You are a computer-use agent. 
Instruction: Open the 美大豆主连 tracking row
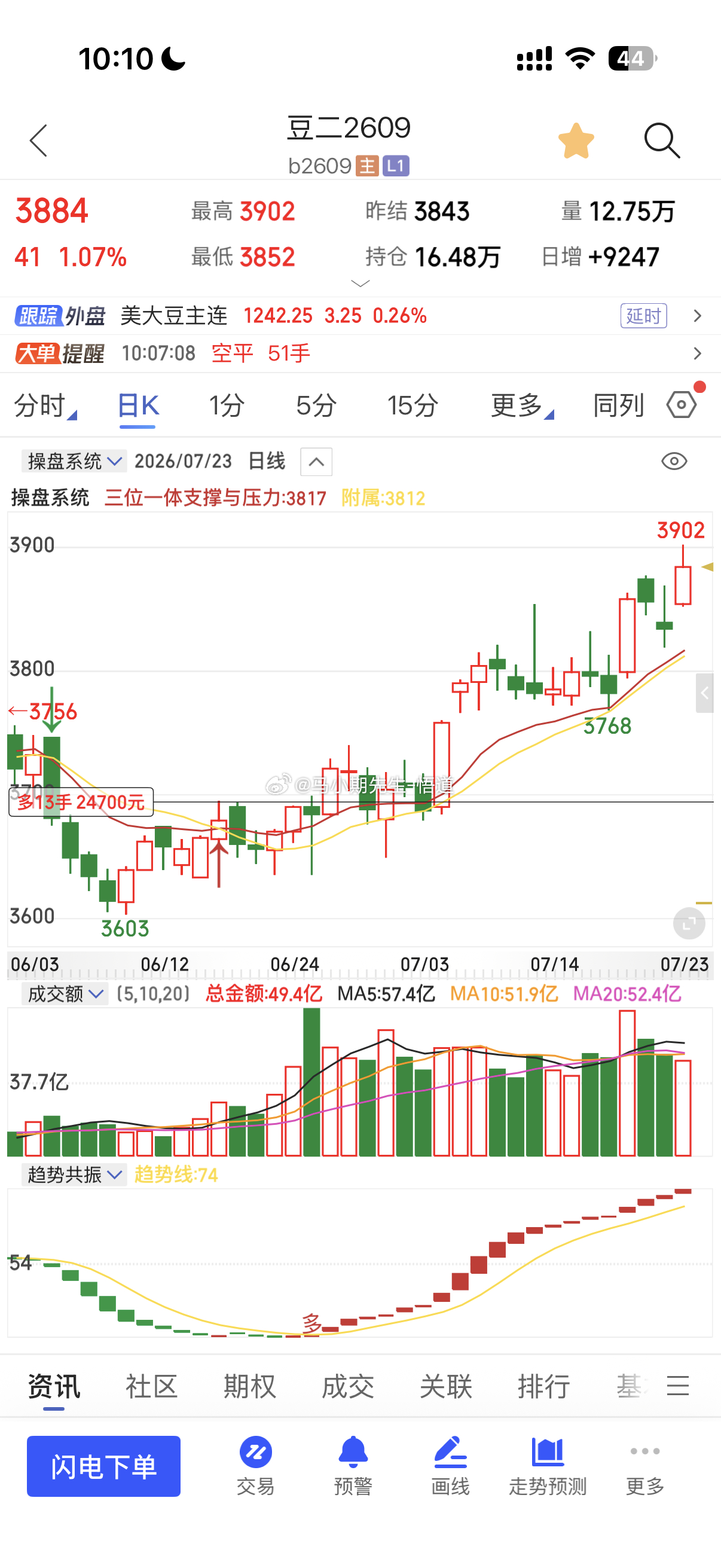coord(360,315)
